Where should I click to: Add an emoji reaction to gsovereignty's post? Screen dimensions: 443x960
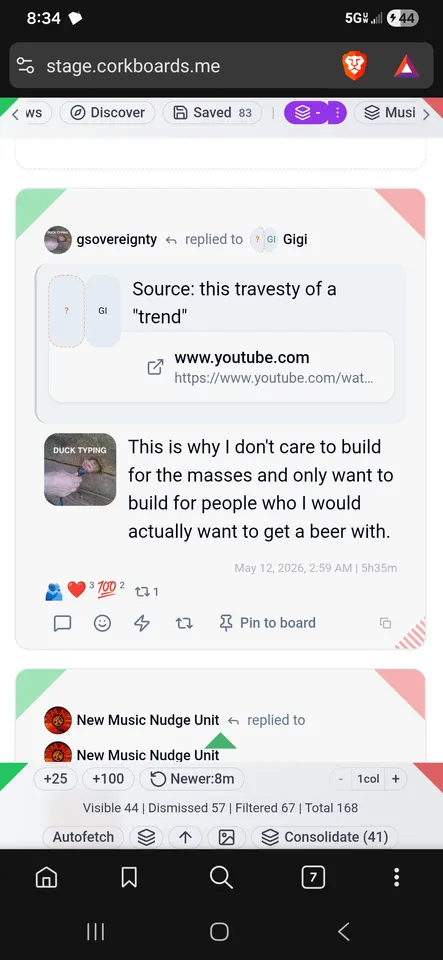point(102,623)
